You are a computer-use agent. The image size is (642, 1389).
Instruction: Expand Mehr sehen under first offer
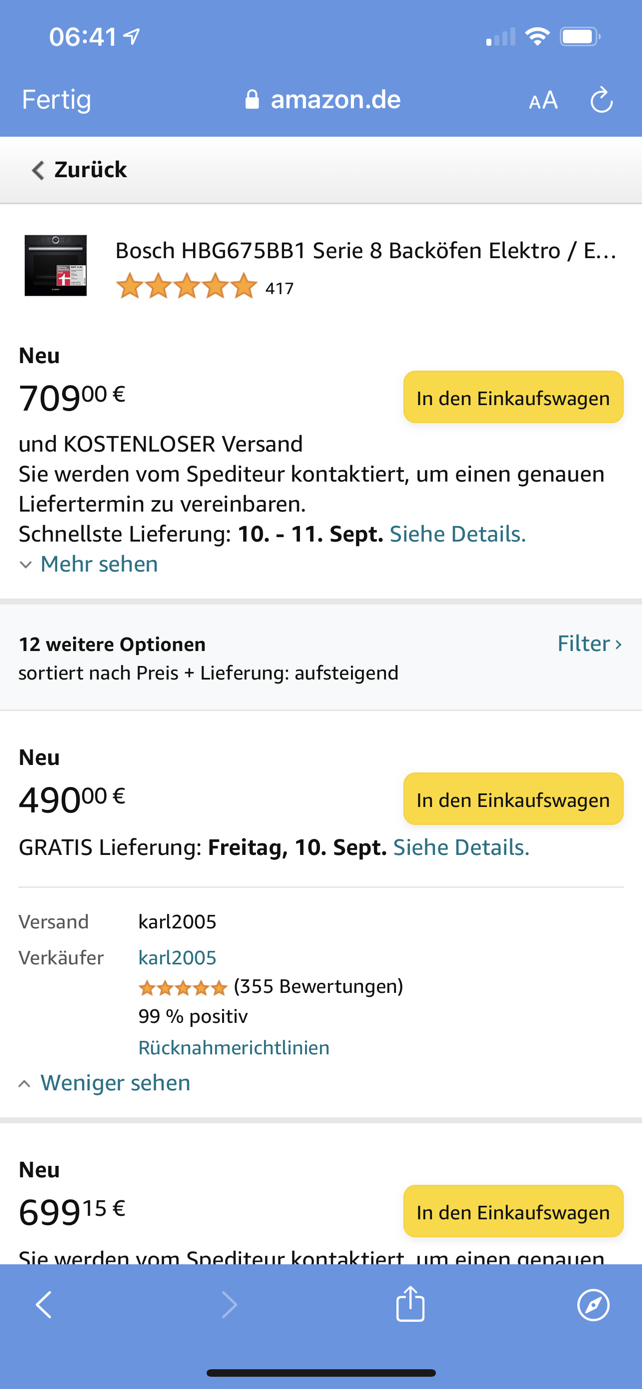point(88,564)
